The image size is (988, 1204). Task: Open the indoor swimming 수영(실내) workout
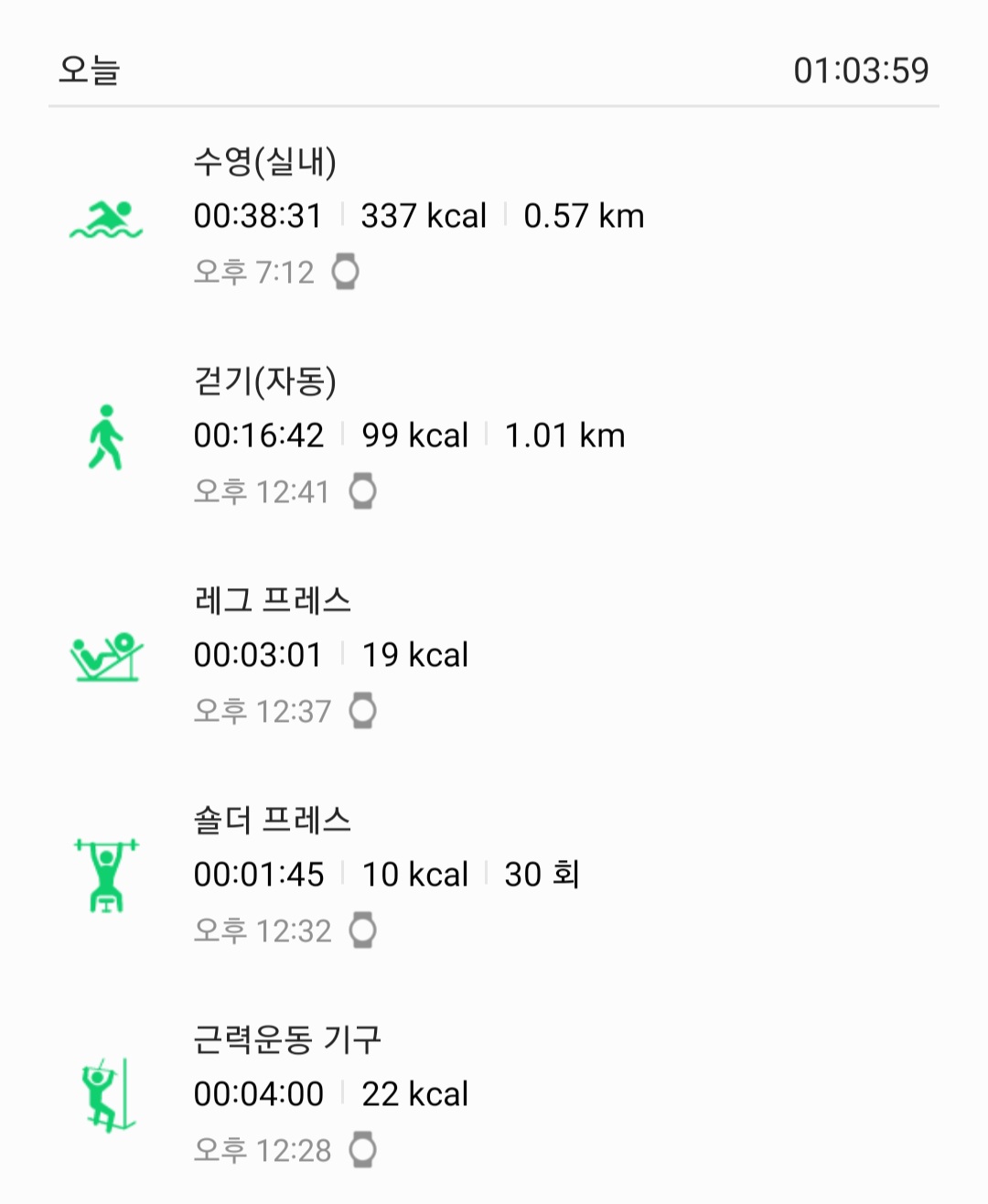(x=494, y=217)
